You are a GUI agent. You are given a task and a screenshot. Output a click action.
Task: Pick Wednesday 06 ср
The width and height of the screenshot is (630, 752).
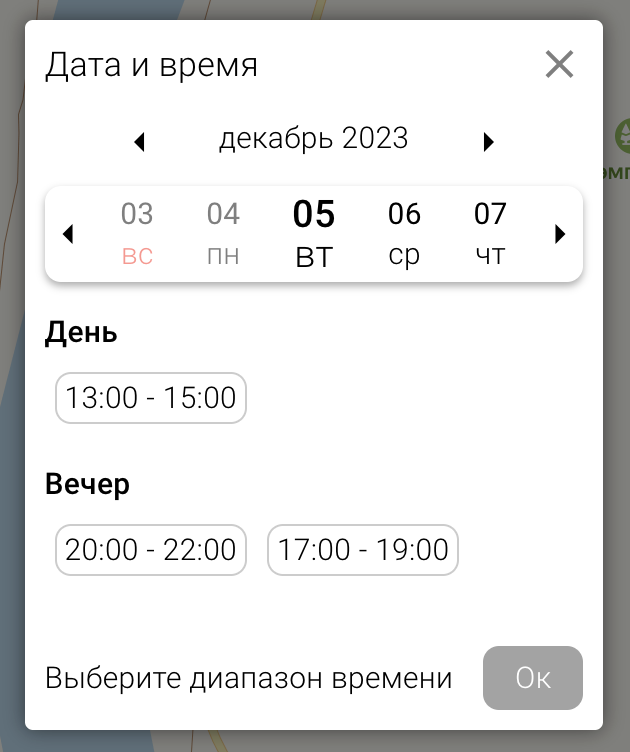(x=404, y=233)
